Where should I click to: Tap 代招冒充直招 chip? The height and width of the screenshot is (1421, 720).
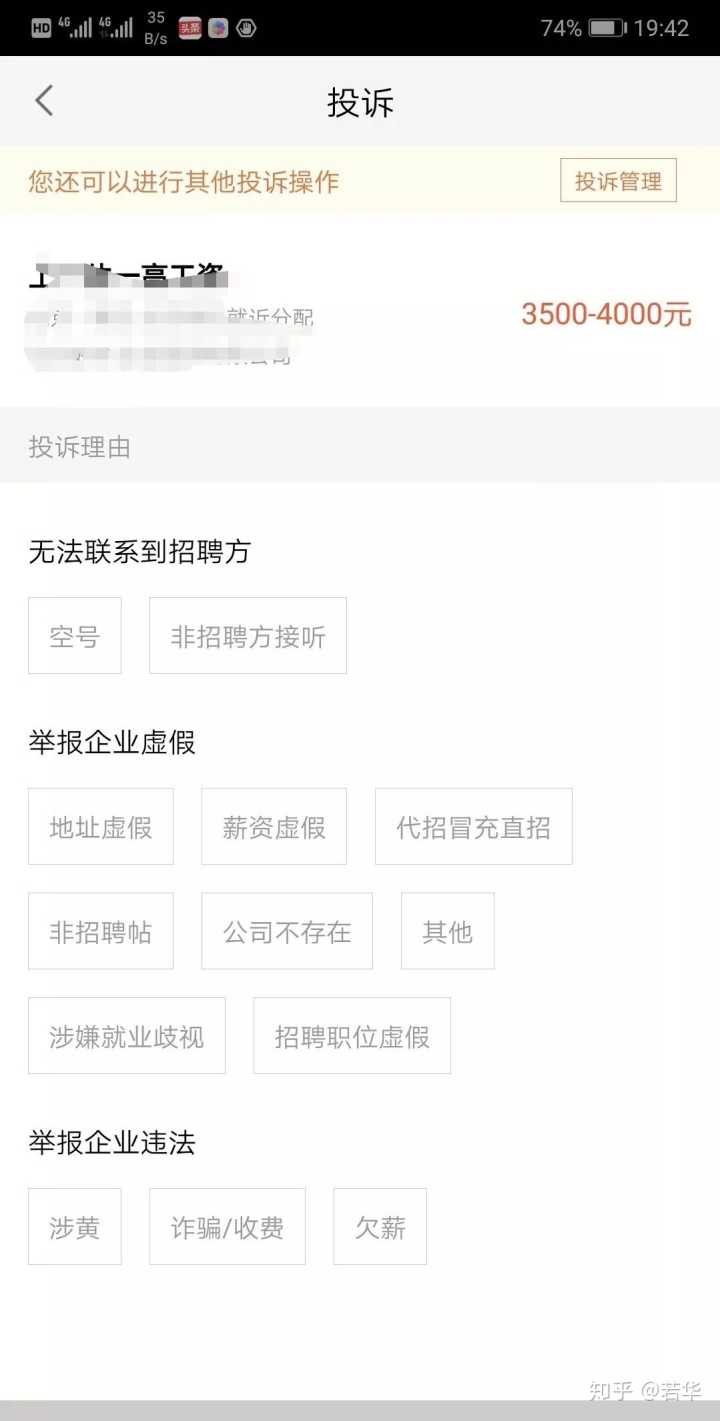click(473, 827)
